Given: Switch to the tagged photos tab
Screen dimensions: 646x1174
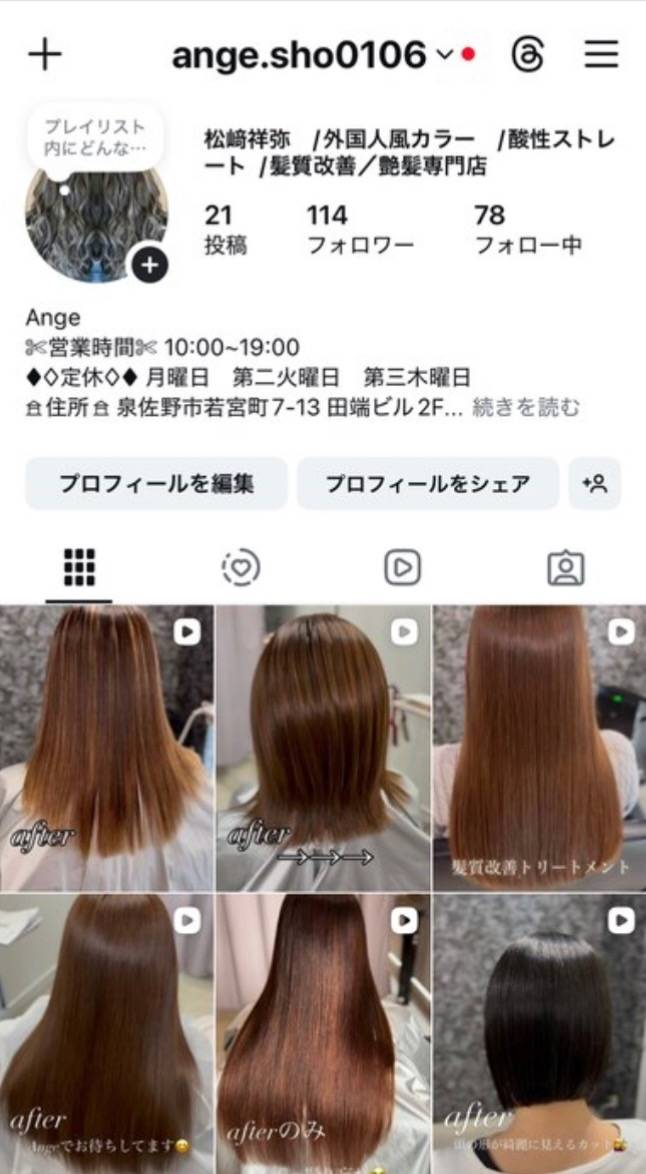Looking at the screenshot, I should [565, 568].
